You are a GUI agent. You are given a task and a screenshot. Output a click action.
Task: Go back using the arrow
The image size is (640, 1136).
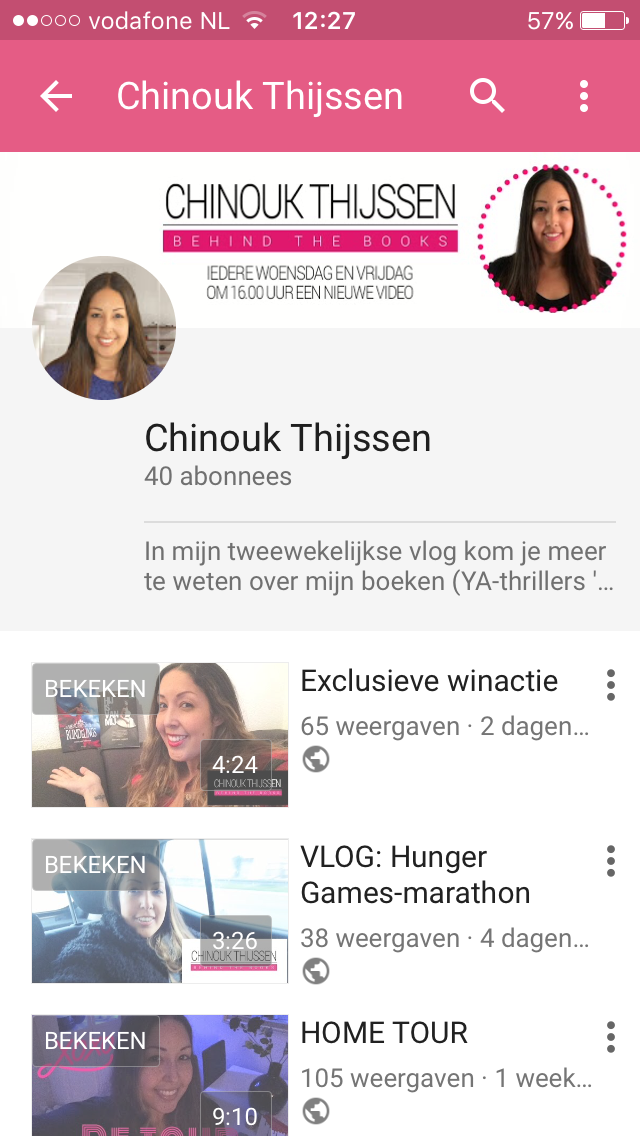click(57, 97)
